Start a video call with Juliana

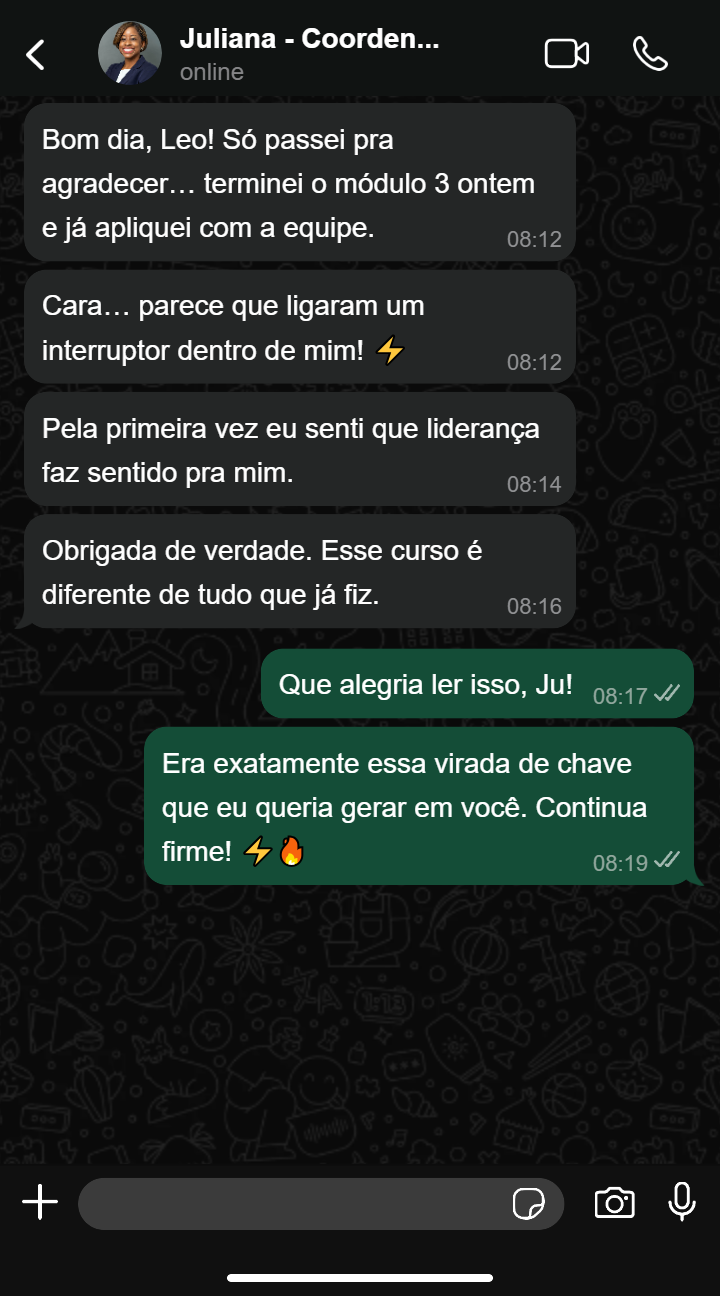point(566,54)
